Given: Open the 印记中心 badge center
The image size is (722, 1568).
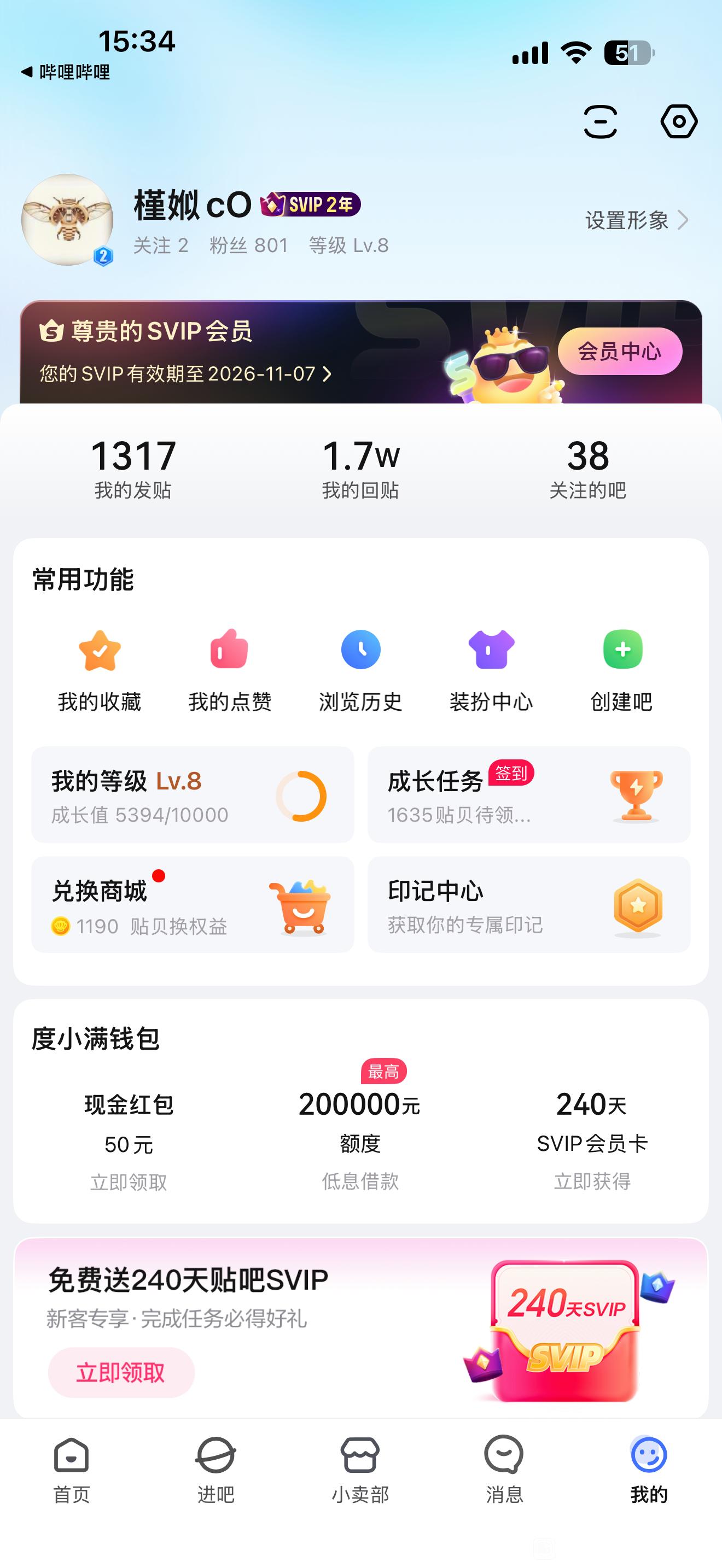Looking at the screenshot, I should coord(528,905).
